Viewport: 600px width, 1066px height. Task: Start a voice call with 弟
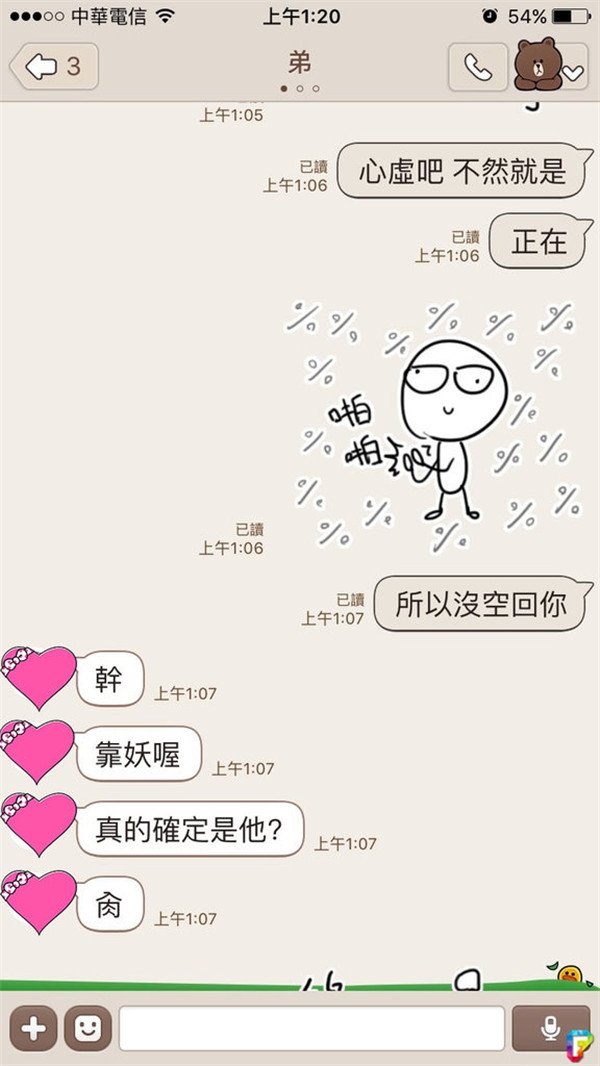click(x=477, y=67)
